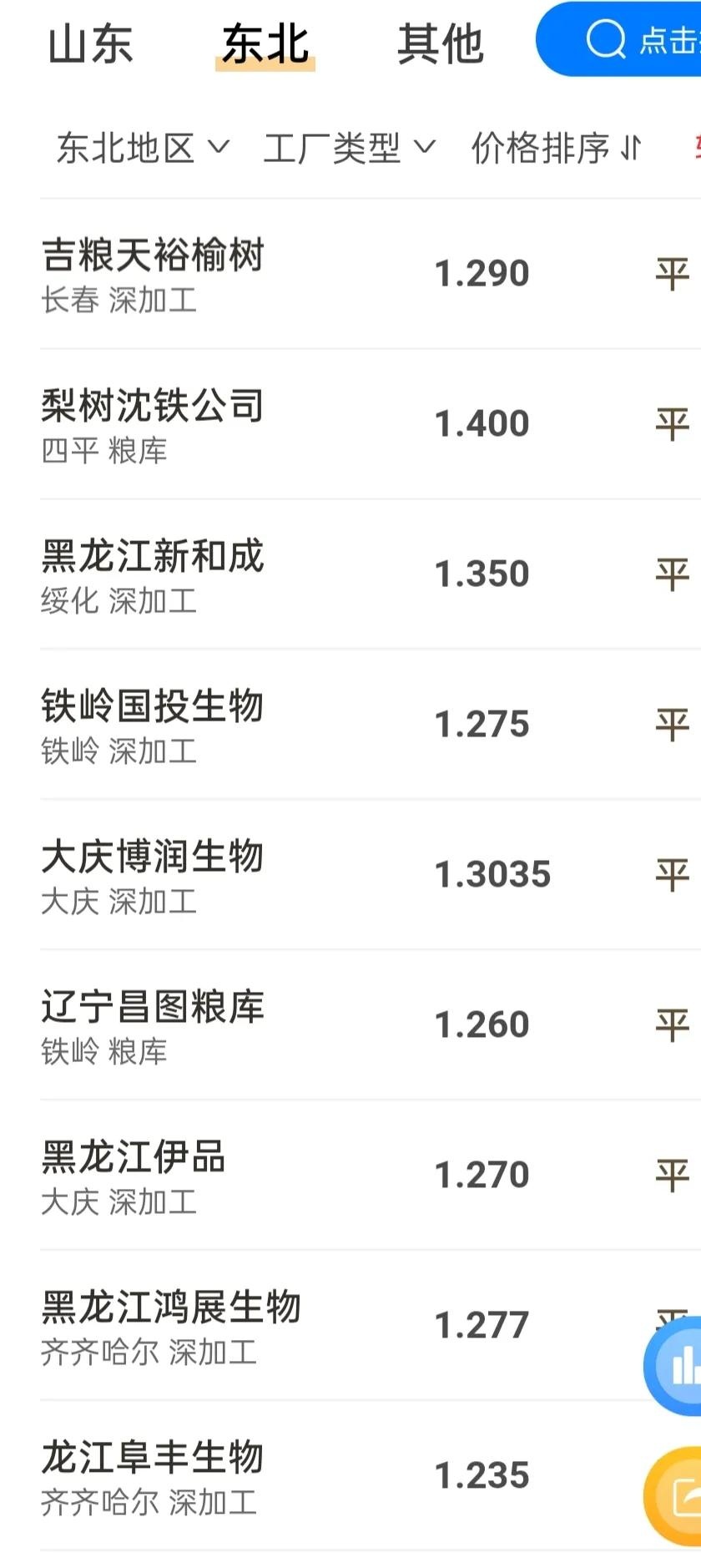Image resolution: width=701 pixels, height=1568 pixels.
Task: Tap the blue chart floating button
Action: [x=678, y=1367]
